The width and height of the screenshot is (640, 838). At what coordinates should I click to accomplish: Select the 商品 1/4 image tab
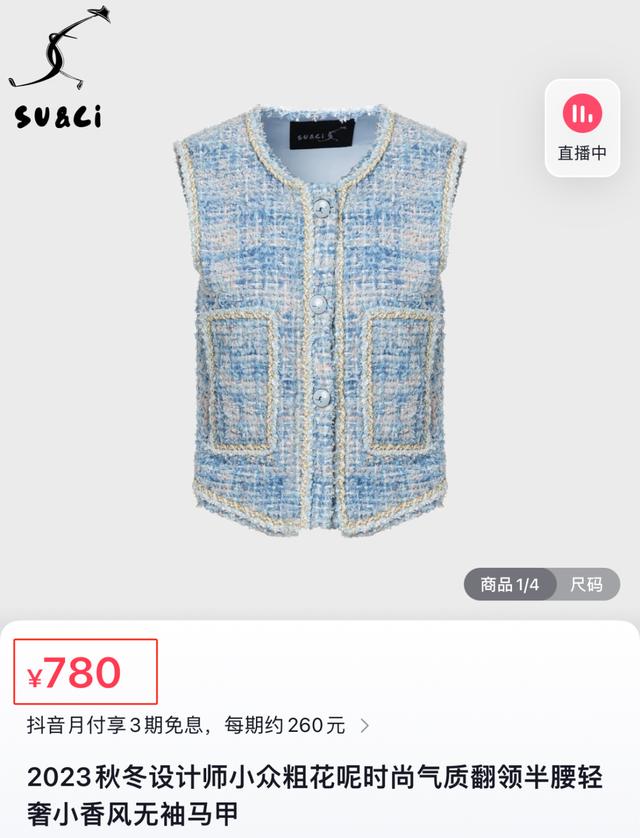tap(510, 585)
